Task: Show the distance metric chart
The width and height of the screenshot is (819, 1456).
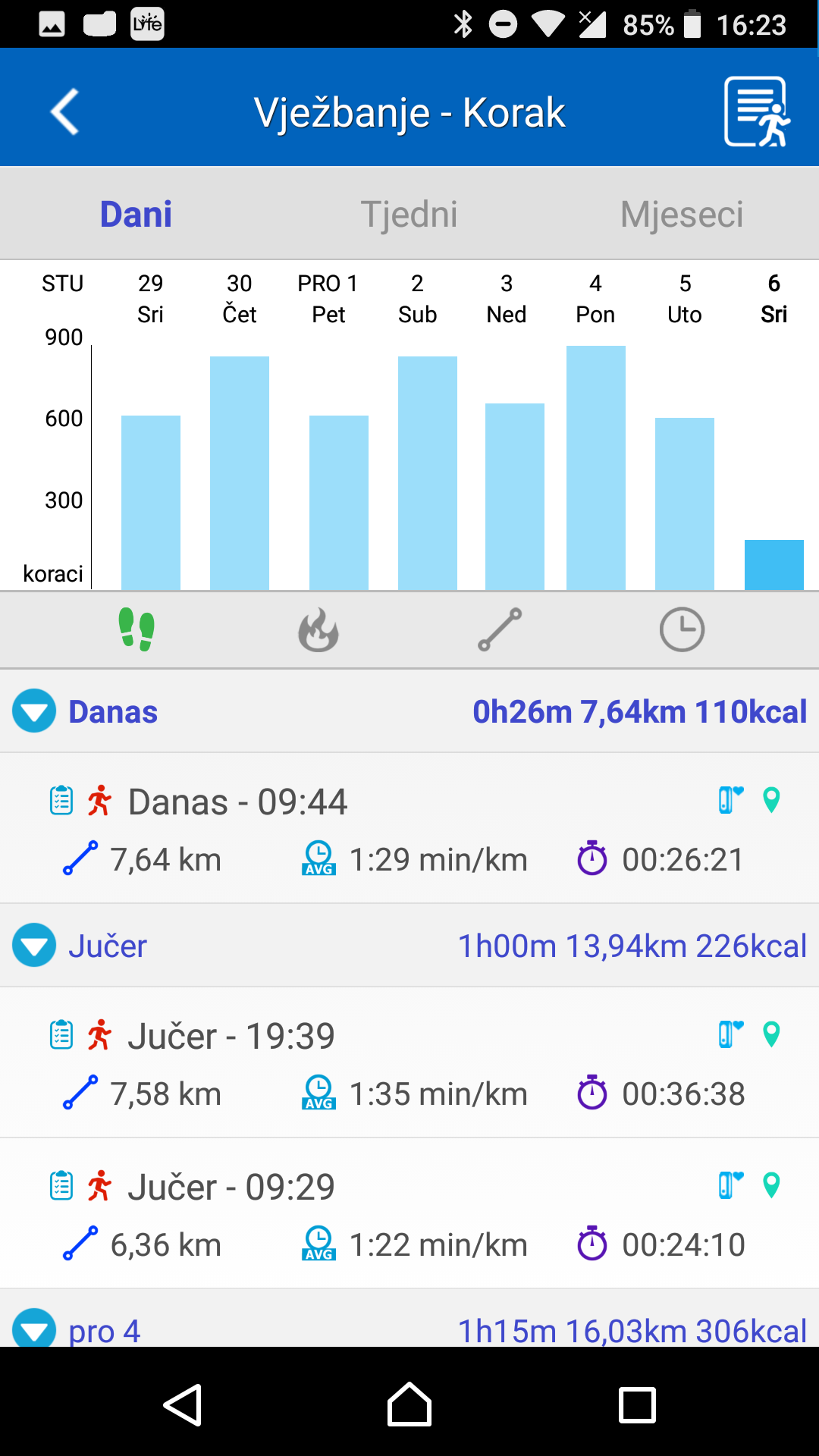Action: [500, 629]
